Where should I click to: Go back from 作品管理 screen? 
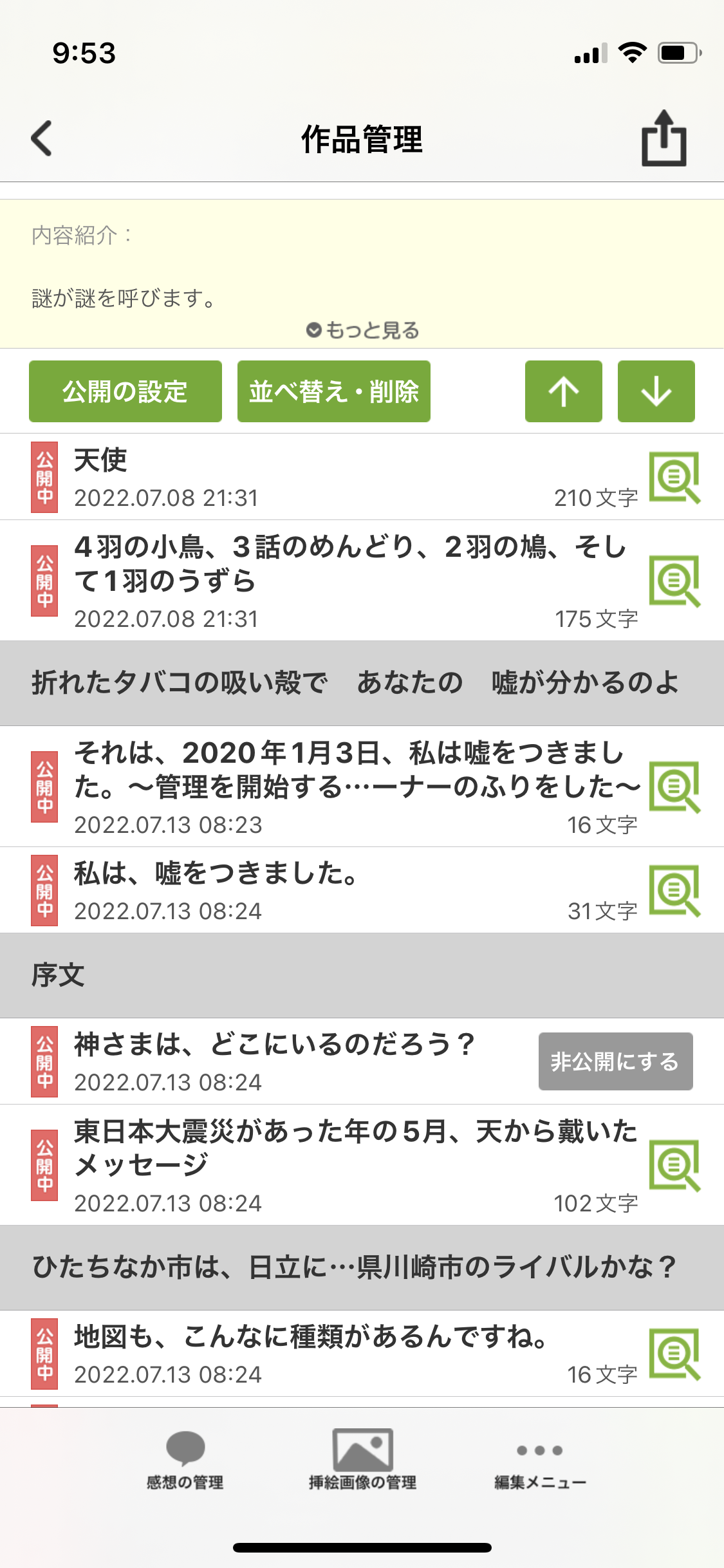click(x=42, y=138)
